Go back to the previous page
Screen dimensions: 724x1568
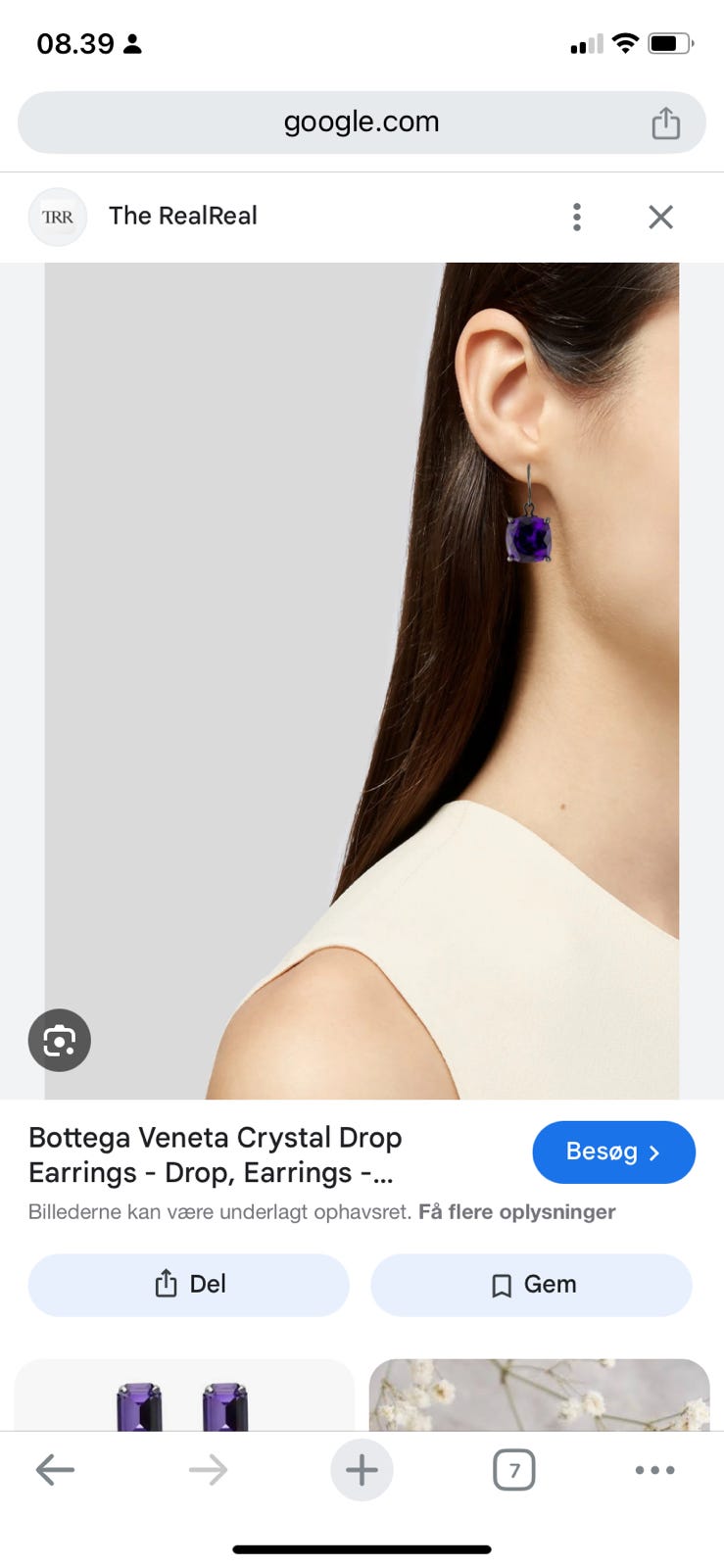click(55, 1470)
